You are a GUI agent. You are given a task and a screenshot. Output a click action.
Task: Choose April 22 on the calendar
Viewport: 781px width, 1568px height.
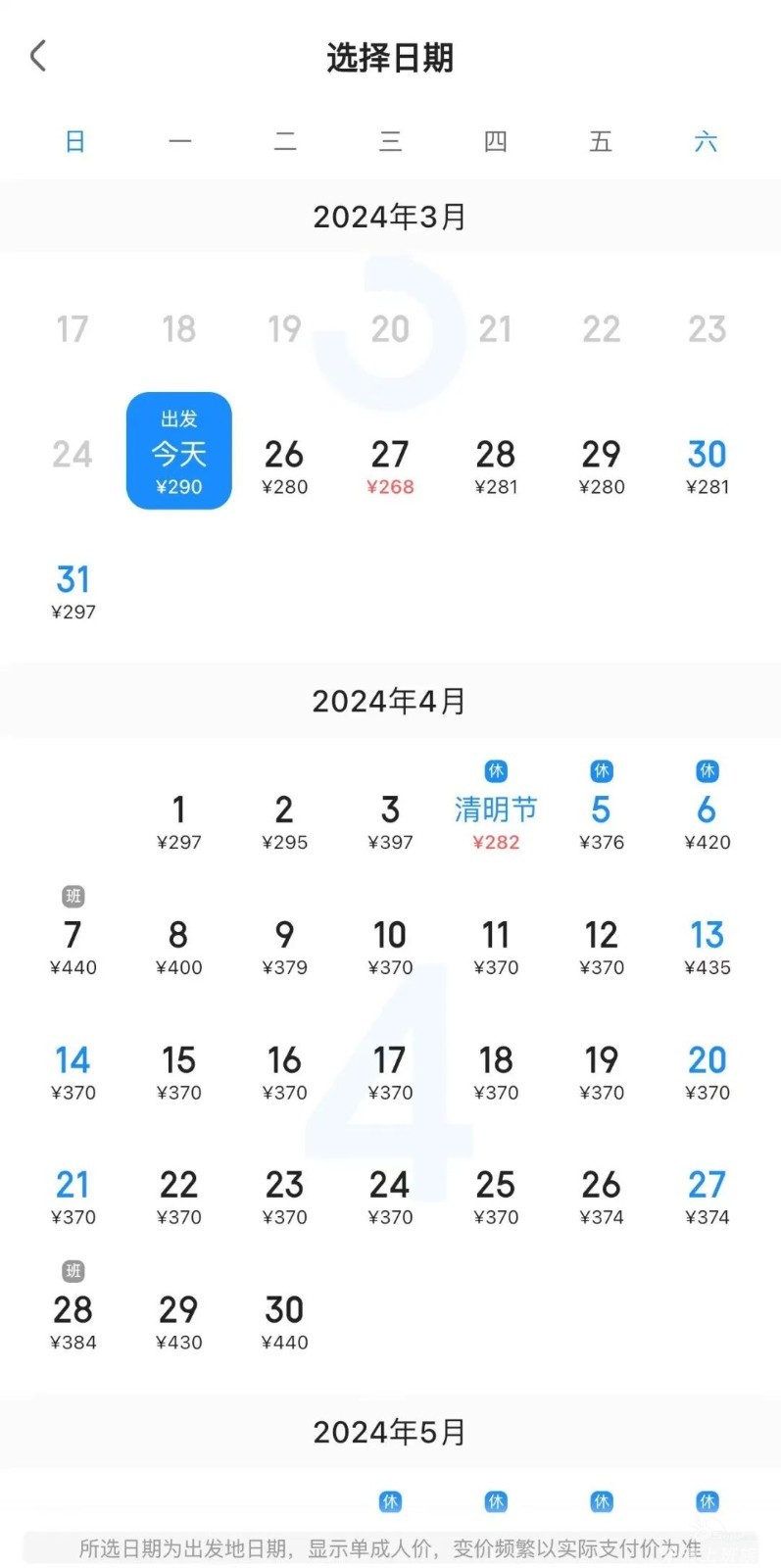point(178,1197)
